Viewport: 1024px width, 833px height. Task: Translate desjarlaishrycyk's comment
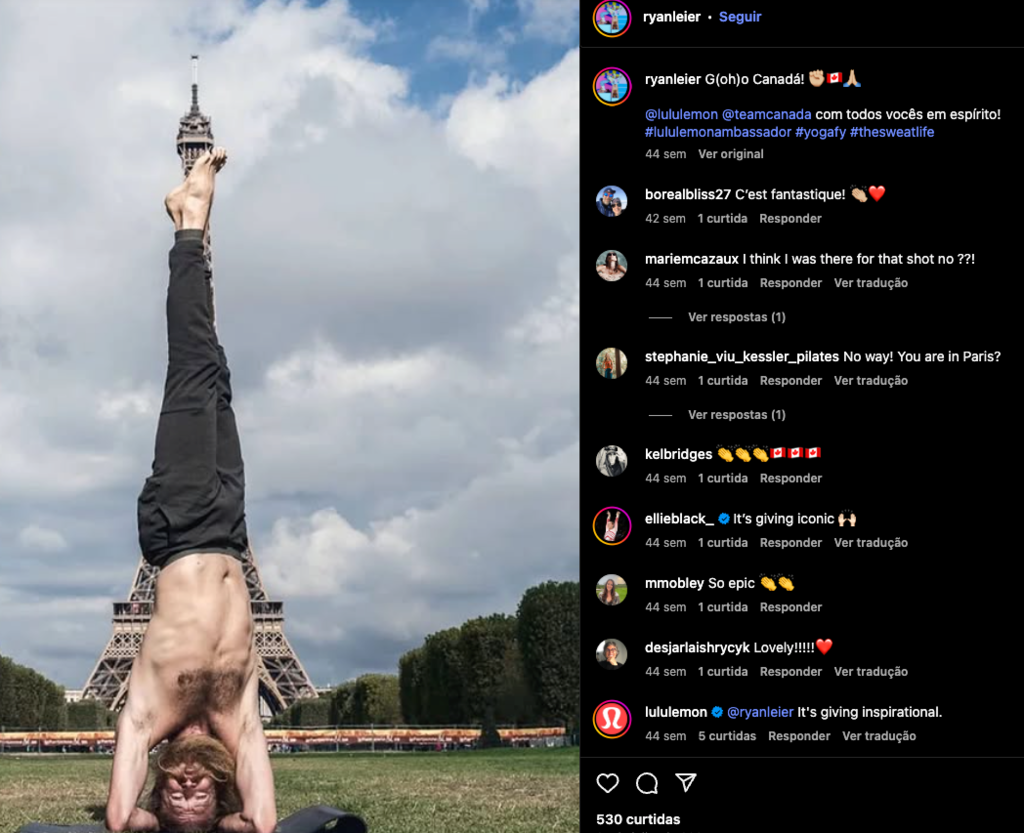click(871, 671)
